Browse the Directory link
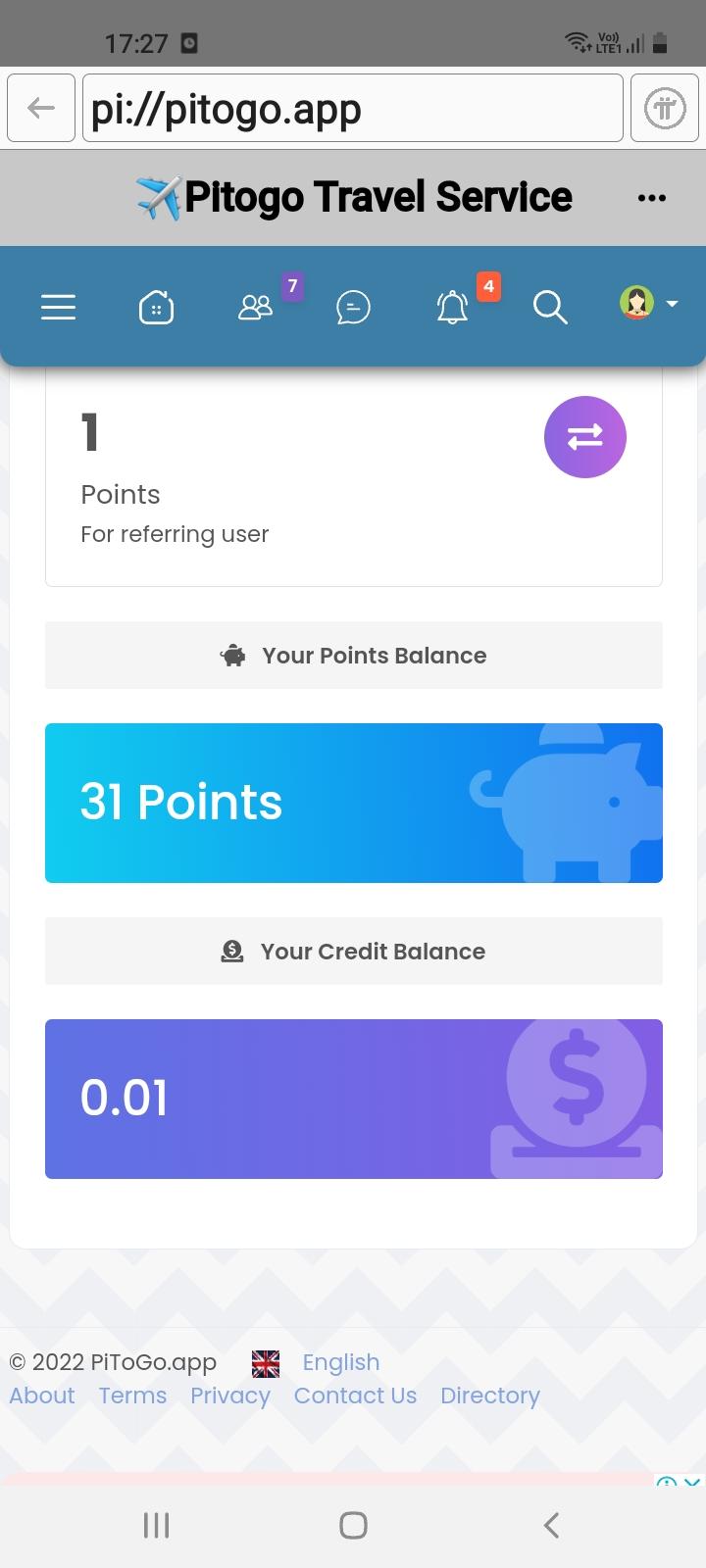The width and height of the screenshot is (706, 1568). (x=490, y=1396)
